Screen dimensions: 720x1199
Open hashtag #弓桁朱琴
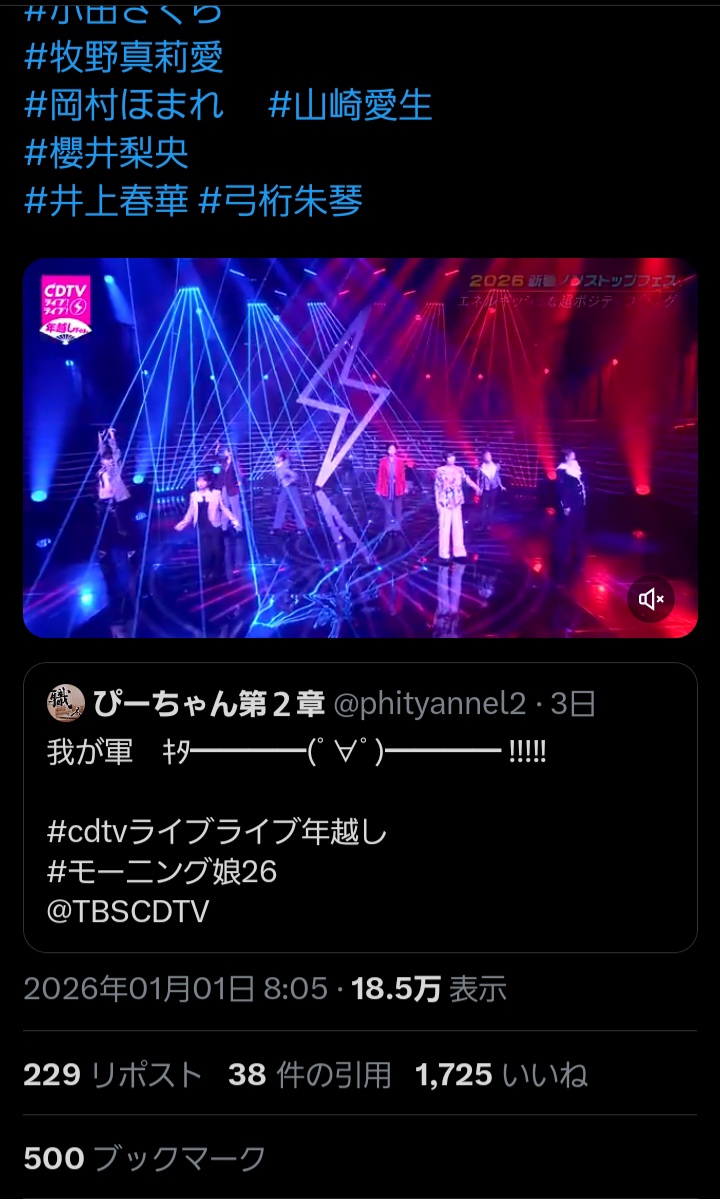(x=281, y=201)
